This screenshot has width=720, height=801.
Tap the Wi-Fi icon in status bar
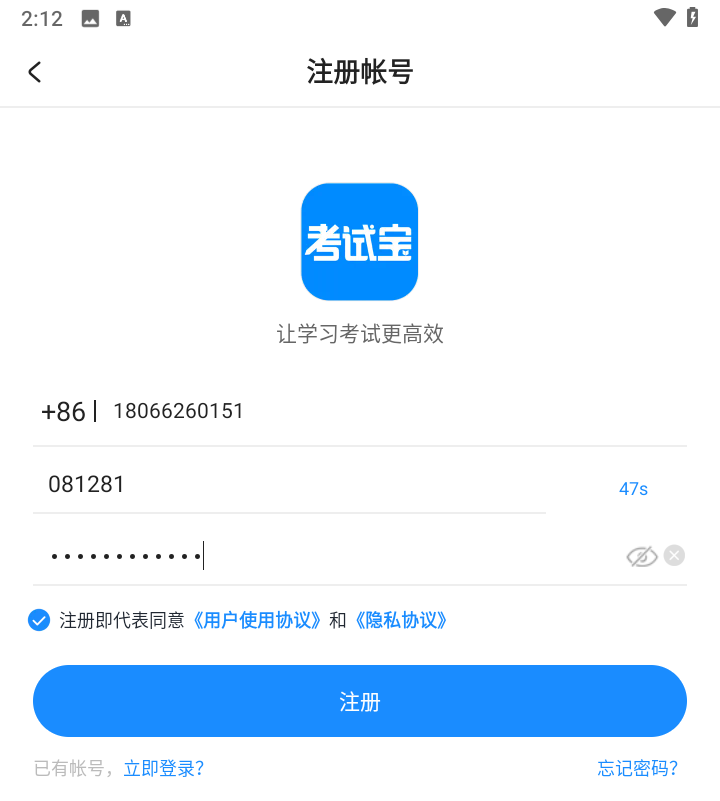coord(663,17)
